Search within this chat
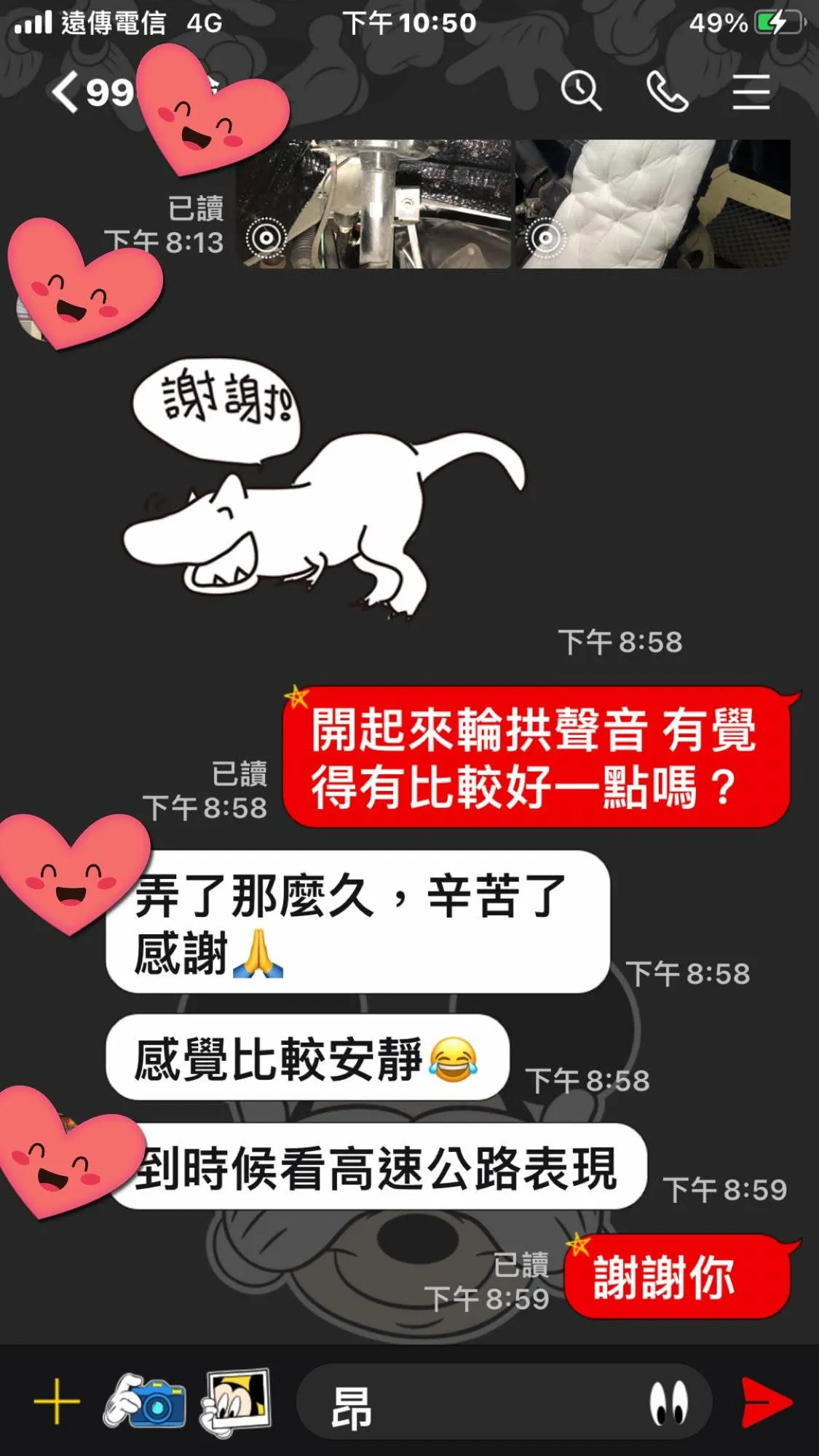Viewport: 819px width, 1456px height. (580, 92)
